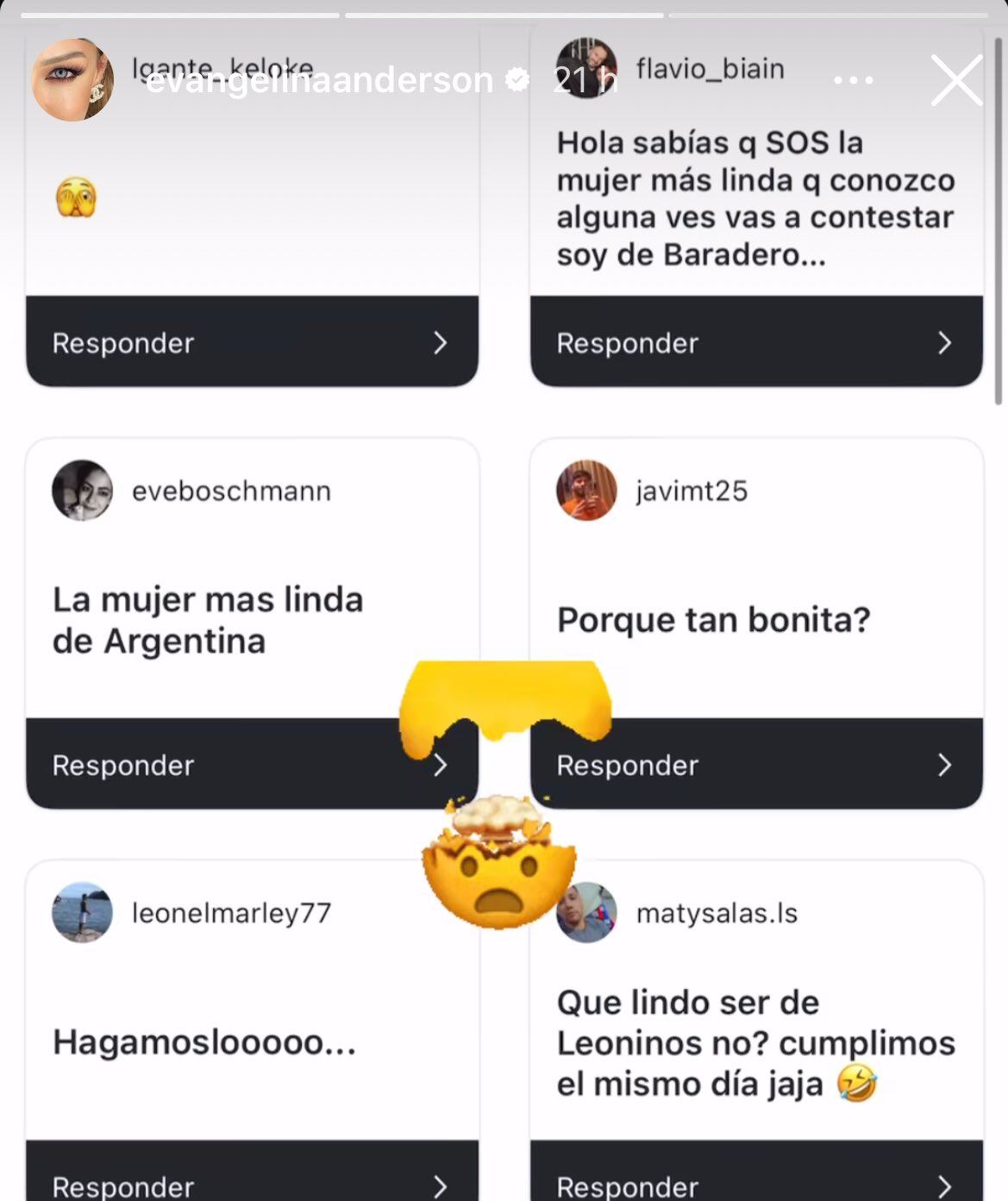Click javimt25's profile avatar
Screen dimensions: 1008x1201
click(x=586, y=491)
